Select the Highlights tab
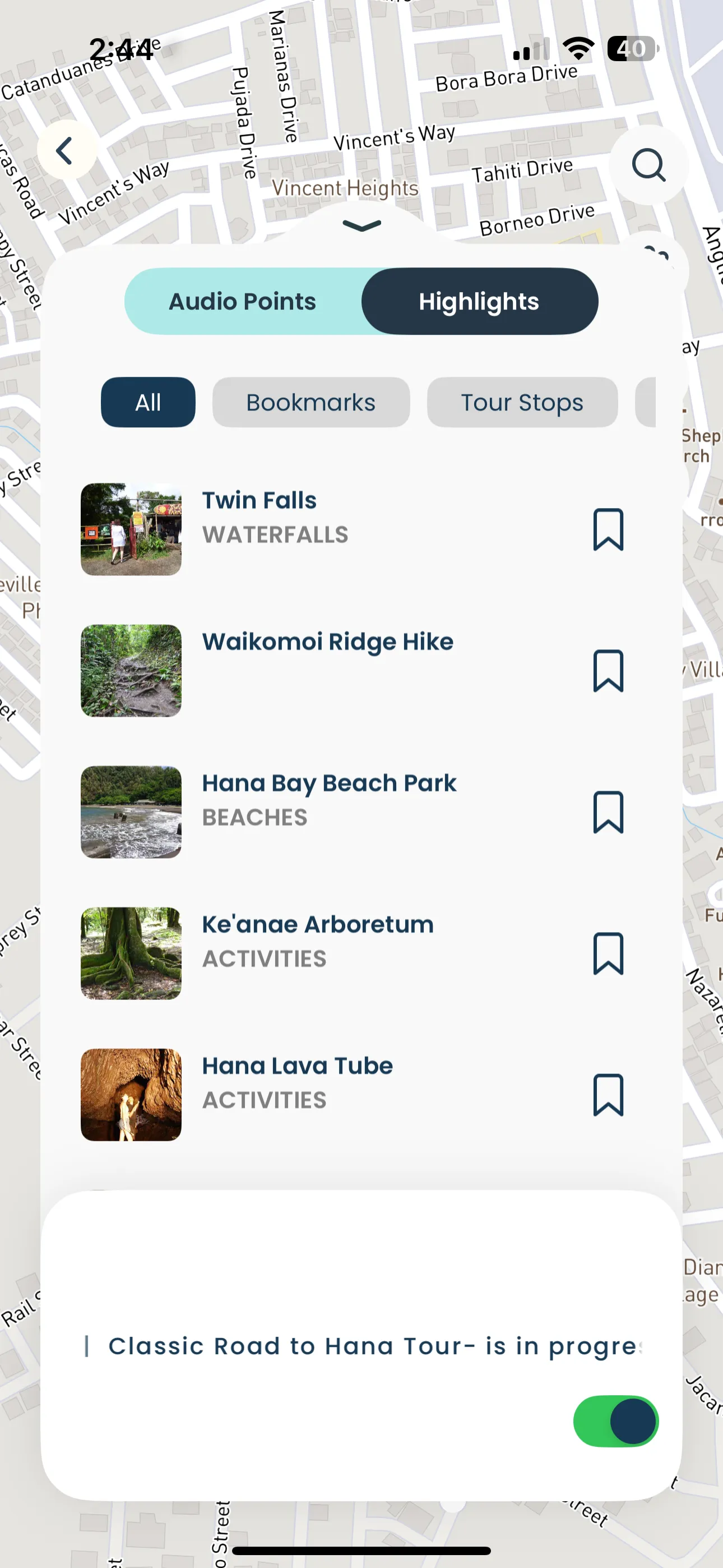 click(479, 301)
